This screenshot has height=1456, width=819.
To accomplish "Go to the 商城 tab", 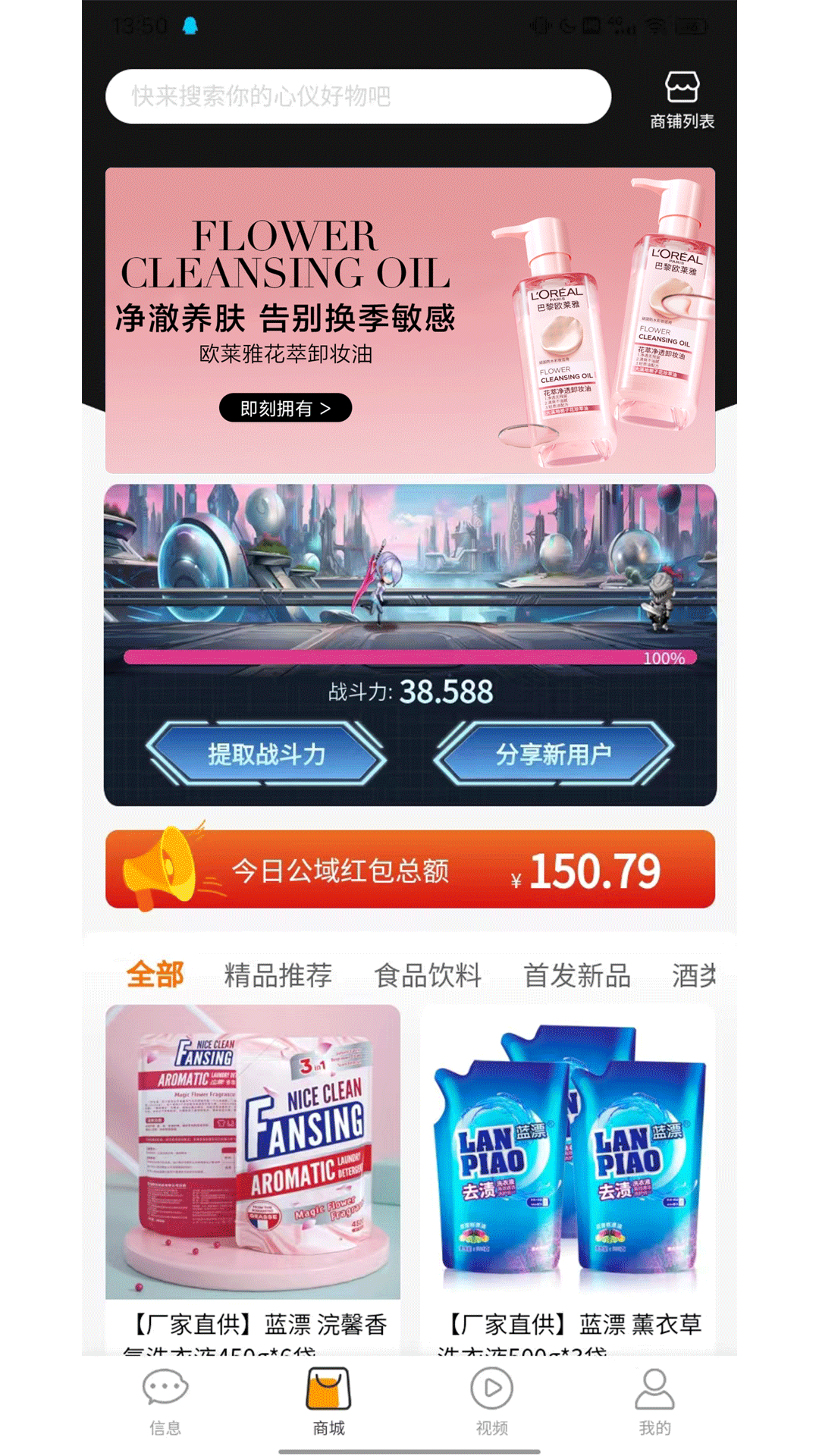I will 328,1401.
